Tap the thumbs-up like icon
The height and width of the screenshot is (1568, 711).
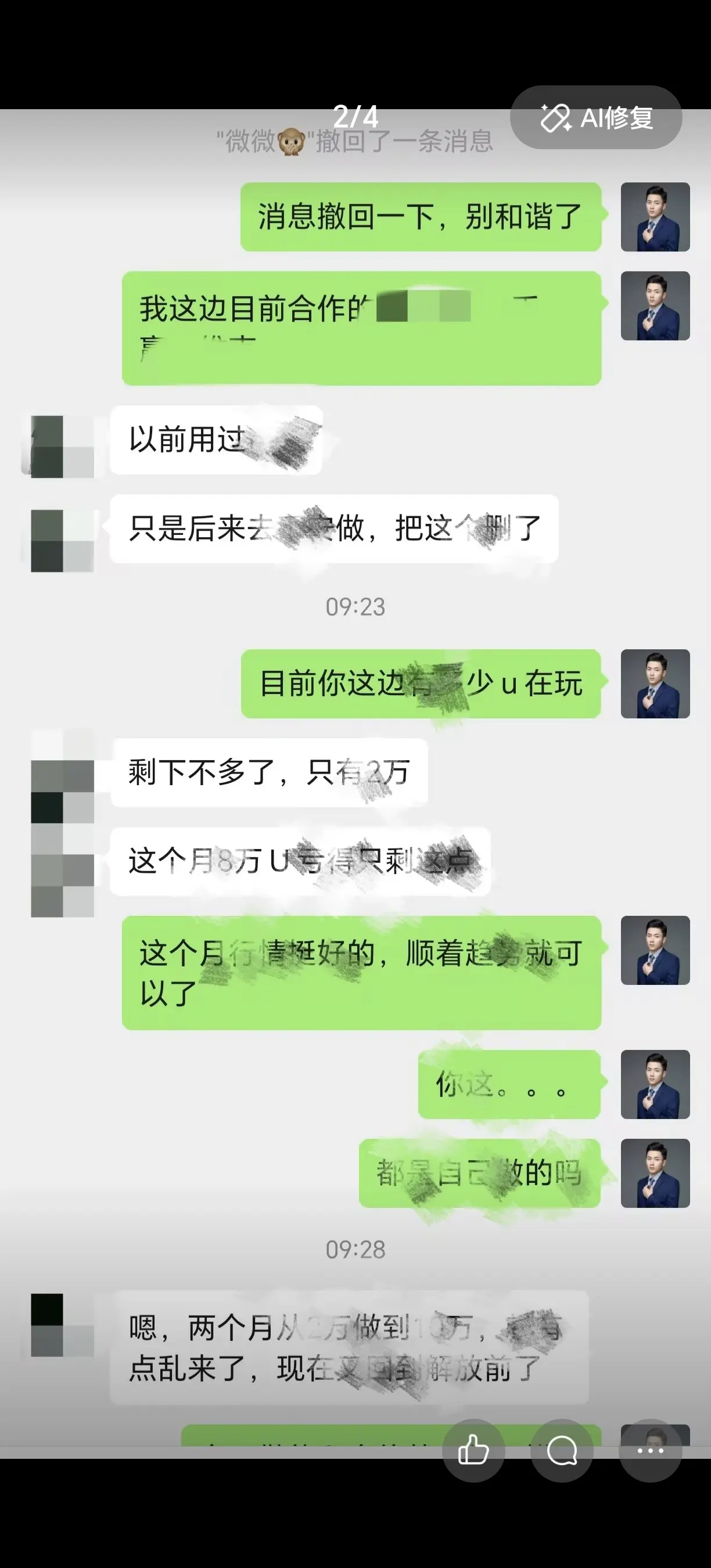point(476,1451)
